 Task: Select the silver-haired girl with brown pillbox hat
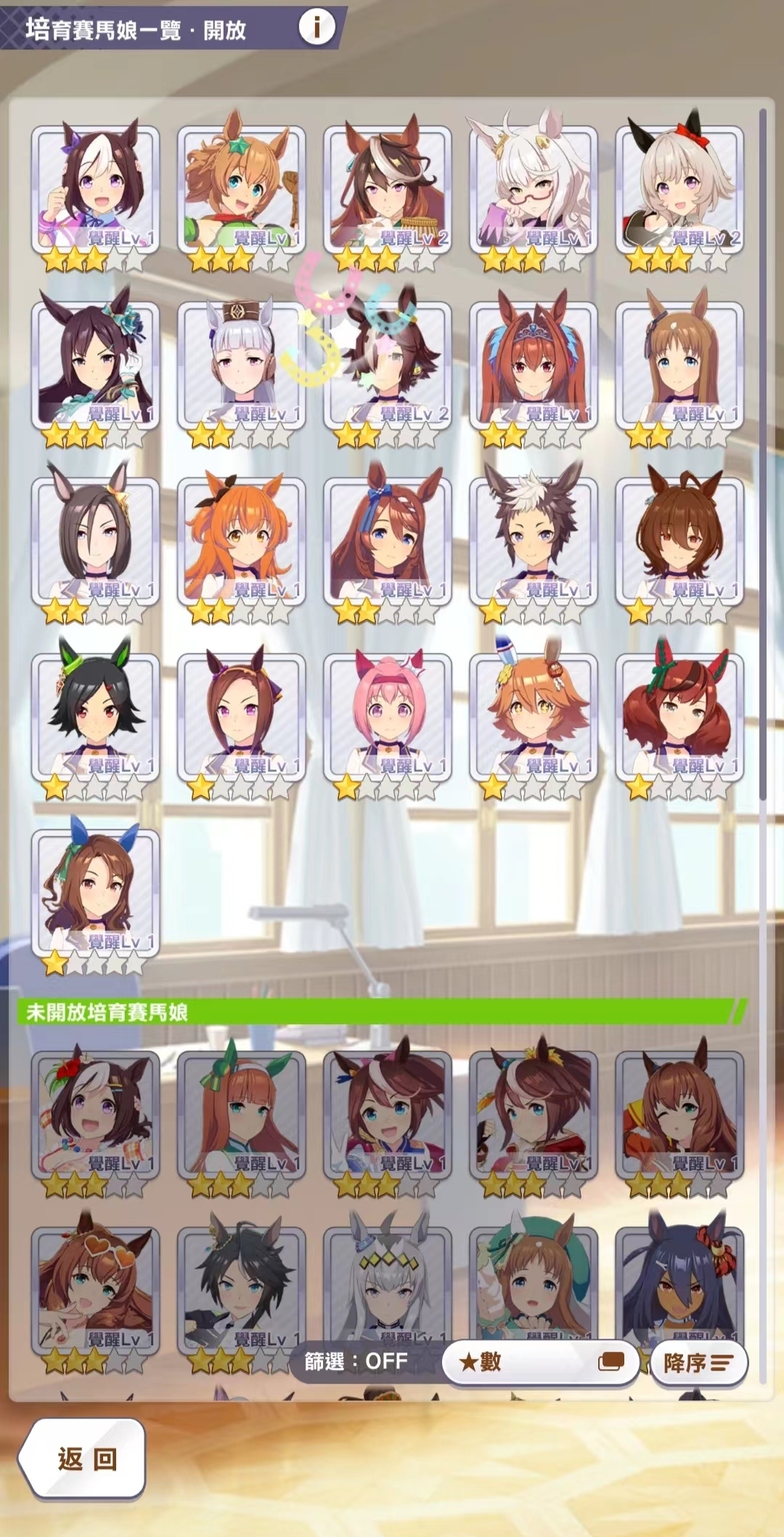[x=241, y=365]
